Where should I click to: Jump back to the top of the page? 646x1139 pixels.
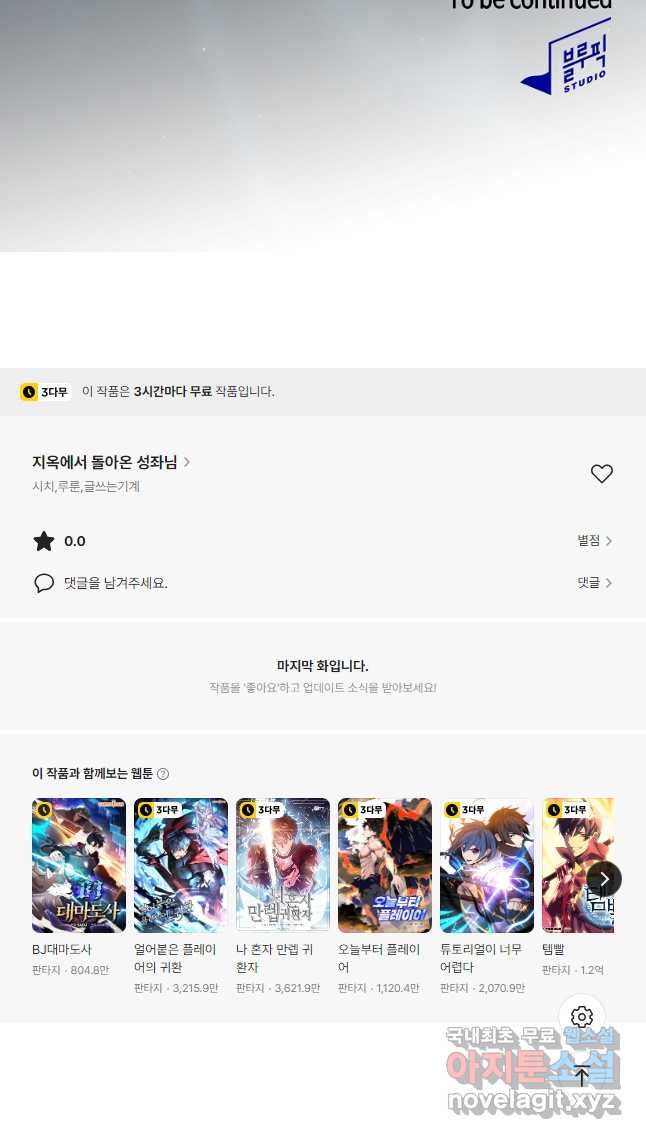[582, 1075]
